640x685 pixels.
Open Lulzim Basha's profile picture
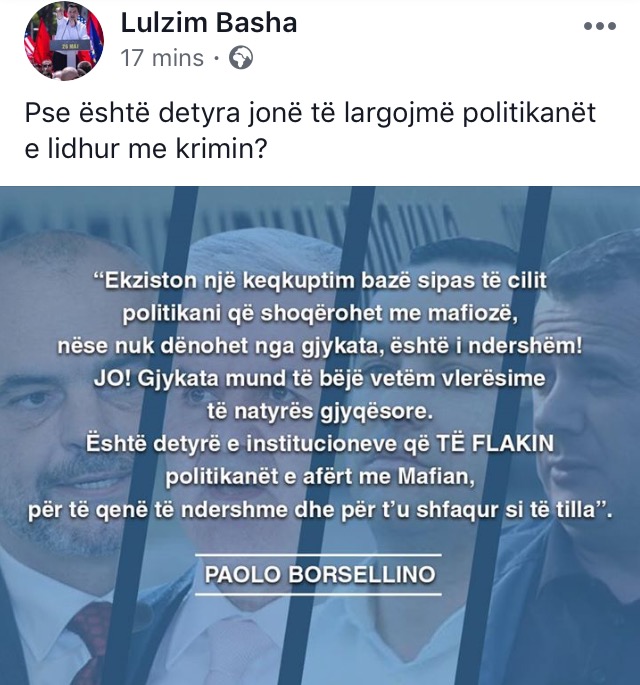[64, 41]
